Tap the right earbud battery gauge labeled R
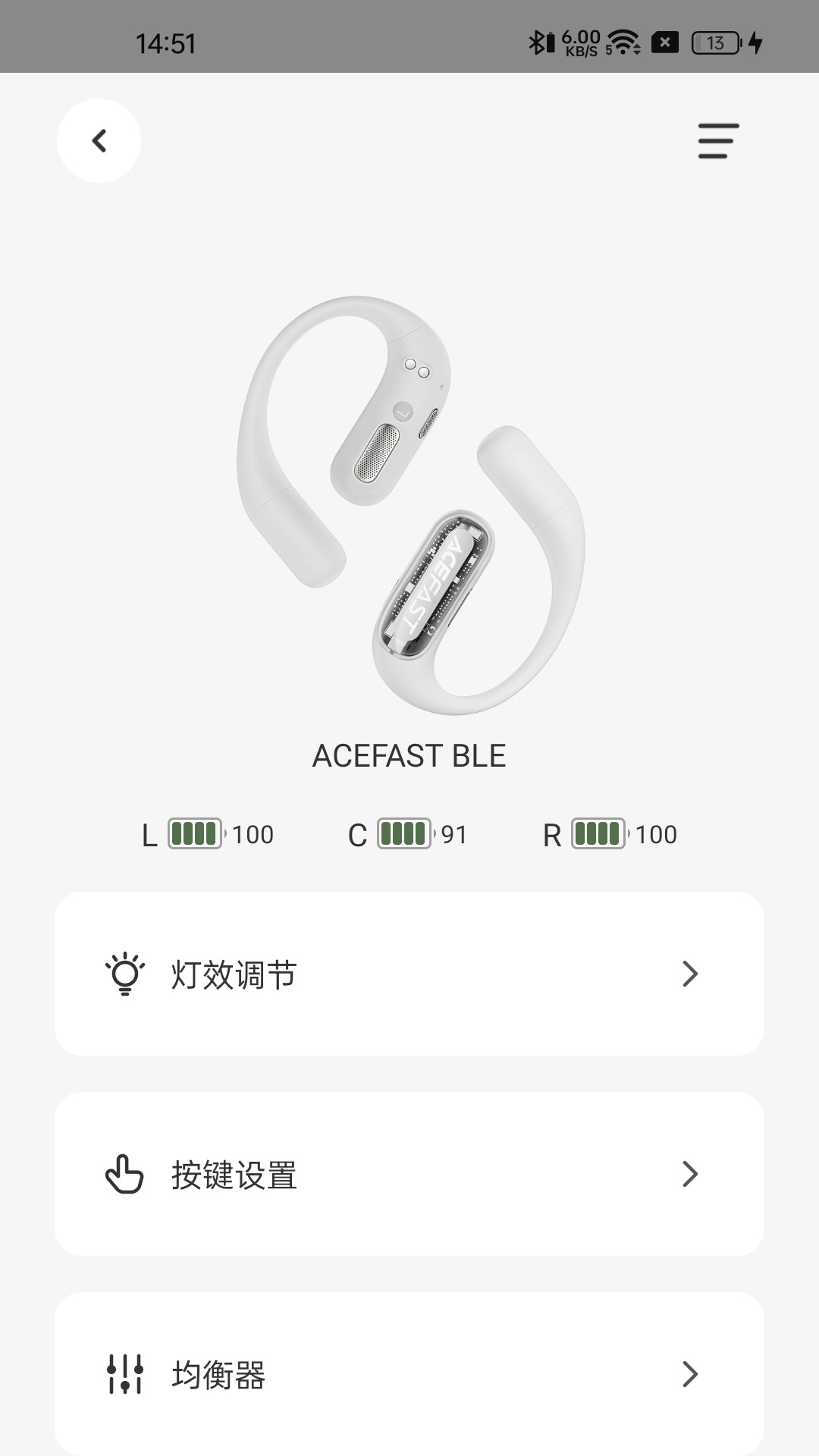The width and height of the screenshot is (819, 1456). tap(599, 833)
